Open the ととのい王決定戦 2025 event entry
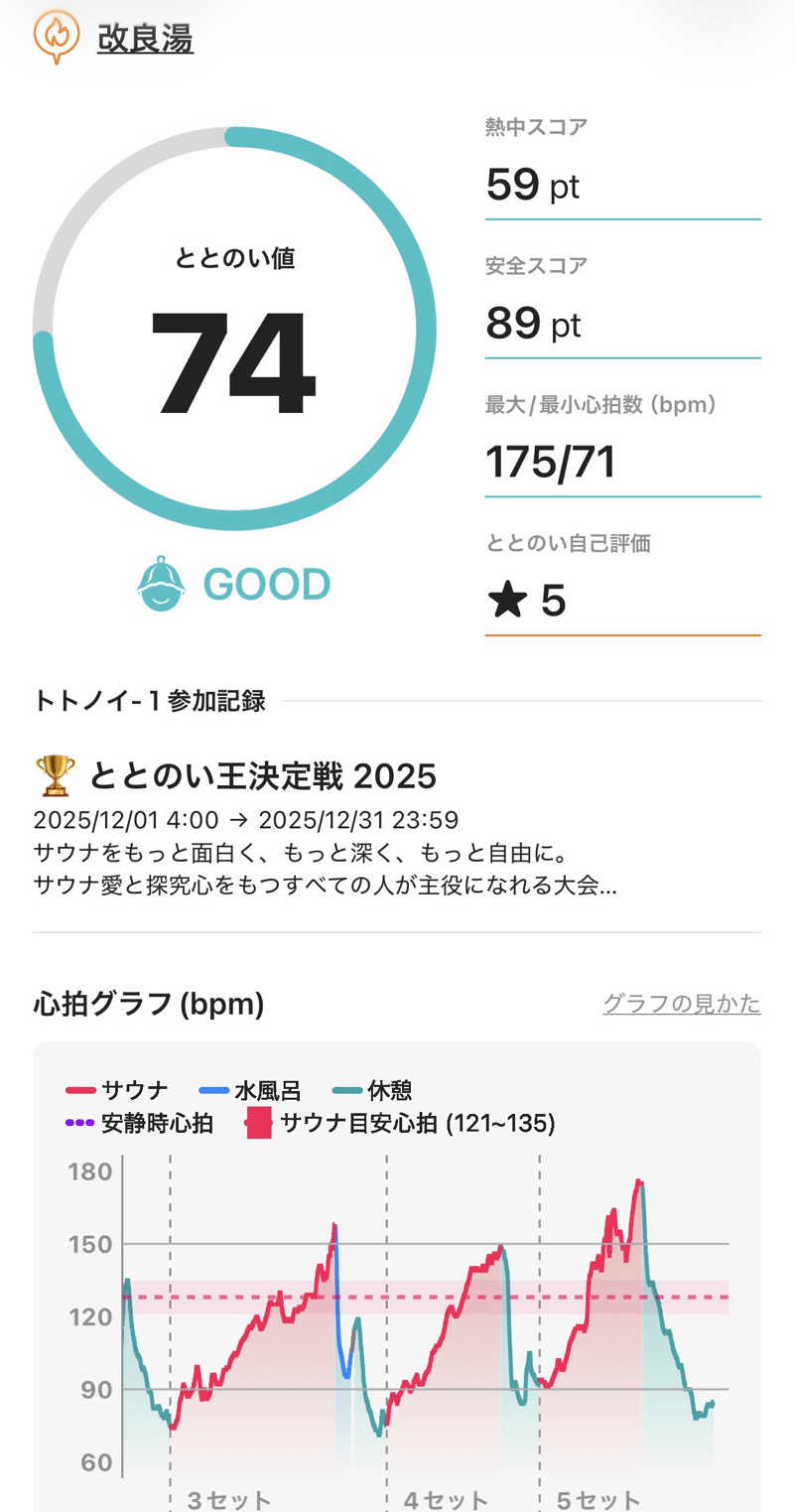Image resolution: width=794 pixels, height=1512 pixels. (263, 775)
